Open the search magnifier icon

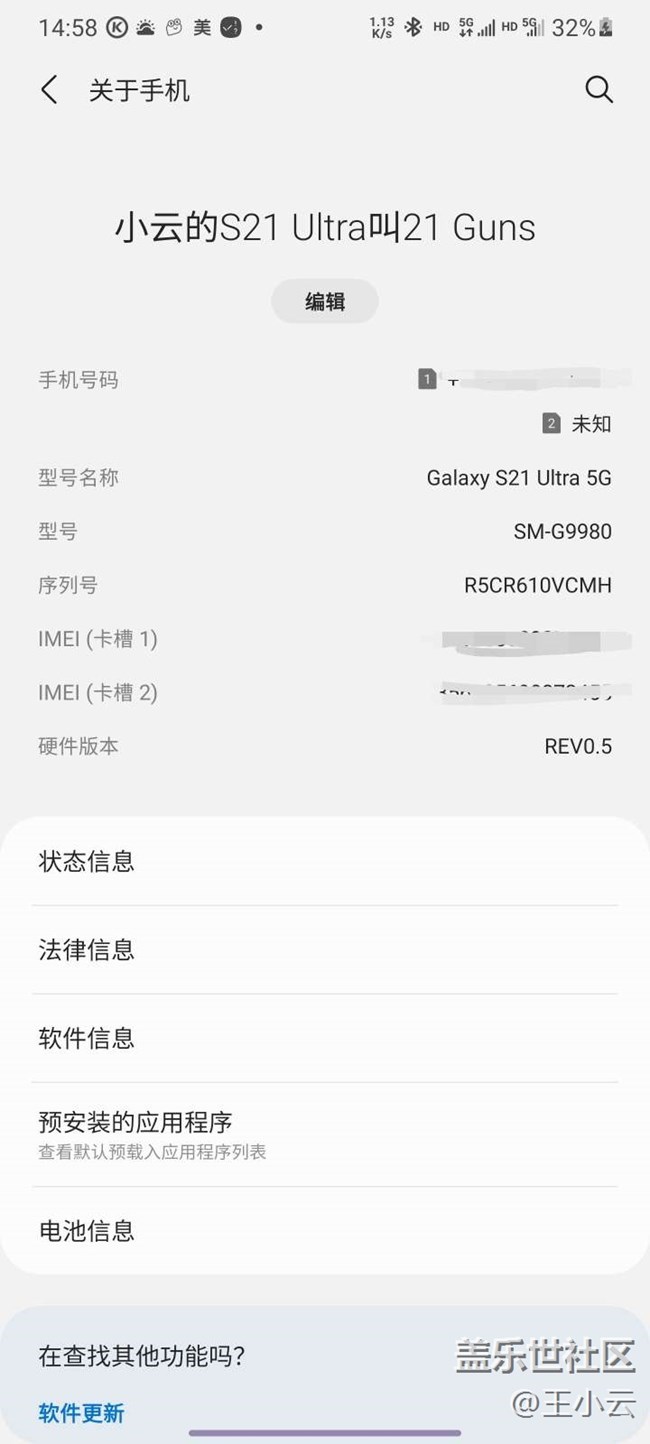598,89
